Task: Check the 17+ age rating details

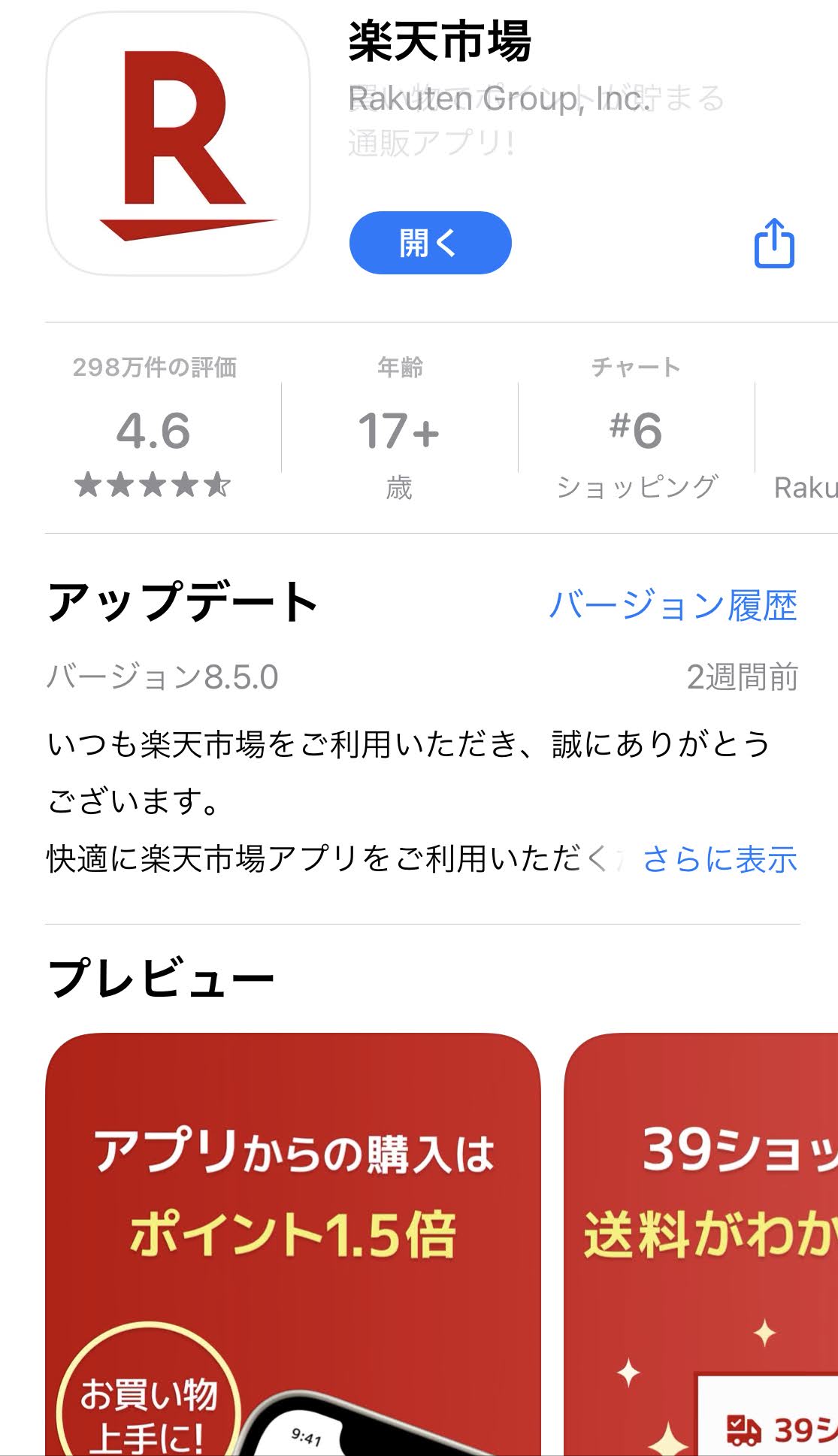Action: tap(399, 431)
